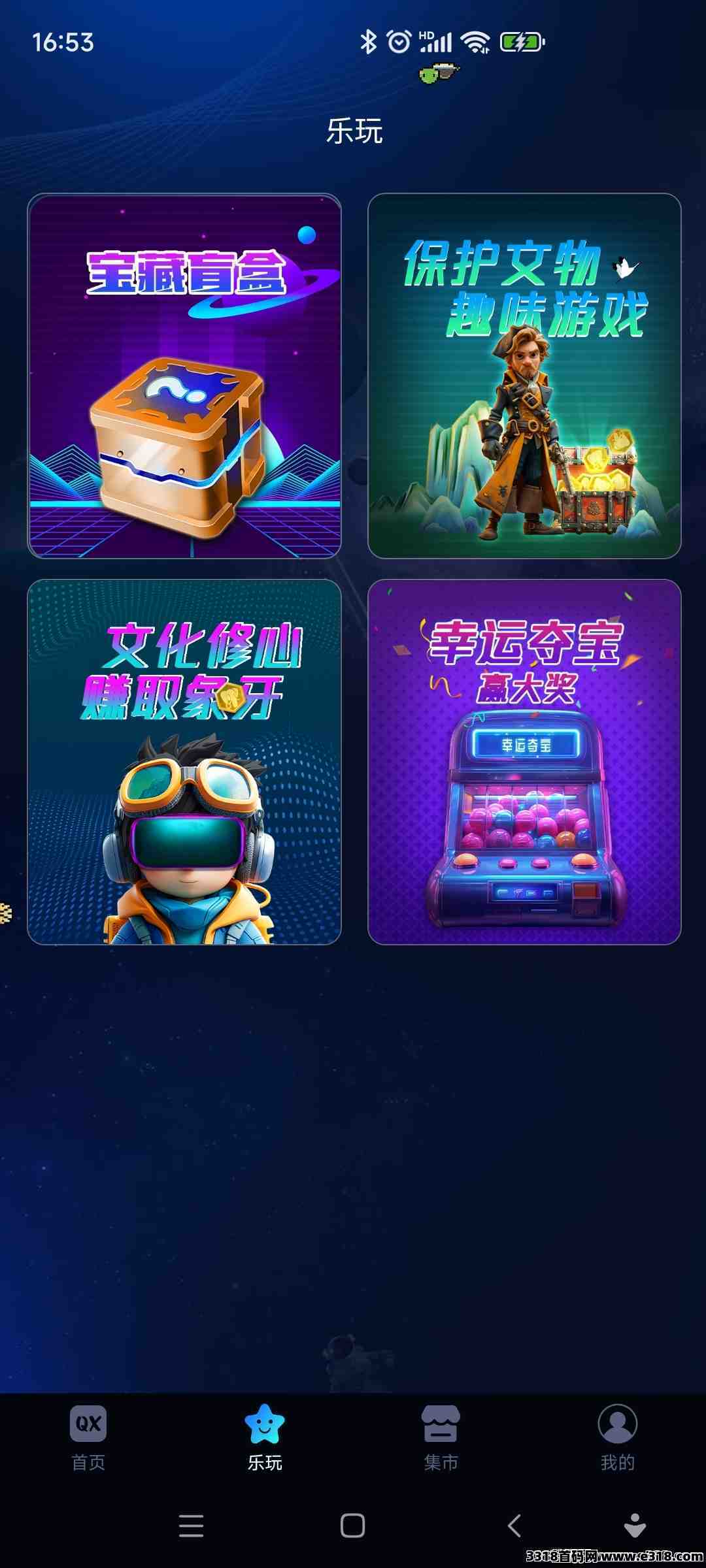Switch to the 首页 tab
This screenshot has width=706, height=1568.
tap(88, 1437)
